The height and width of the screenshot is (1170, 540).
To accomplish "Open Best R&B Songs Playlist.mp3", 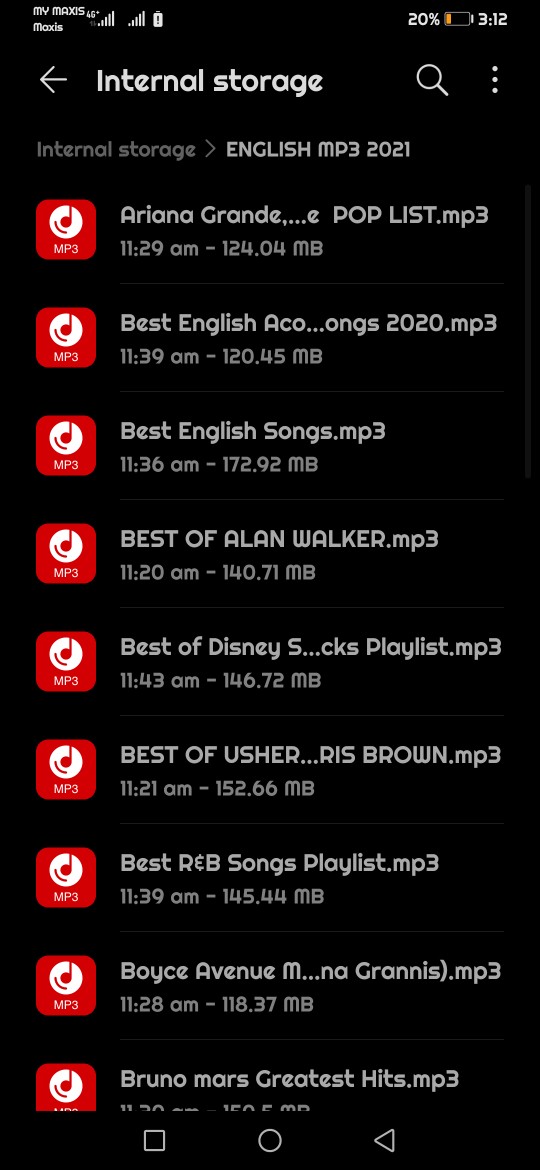I will tap(270, 878).
